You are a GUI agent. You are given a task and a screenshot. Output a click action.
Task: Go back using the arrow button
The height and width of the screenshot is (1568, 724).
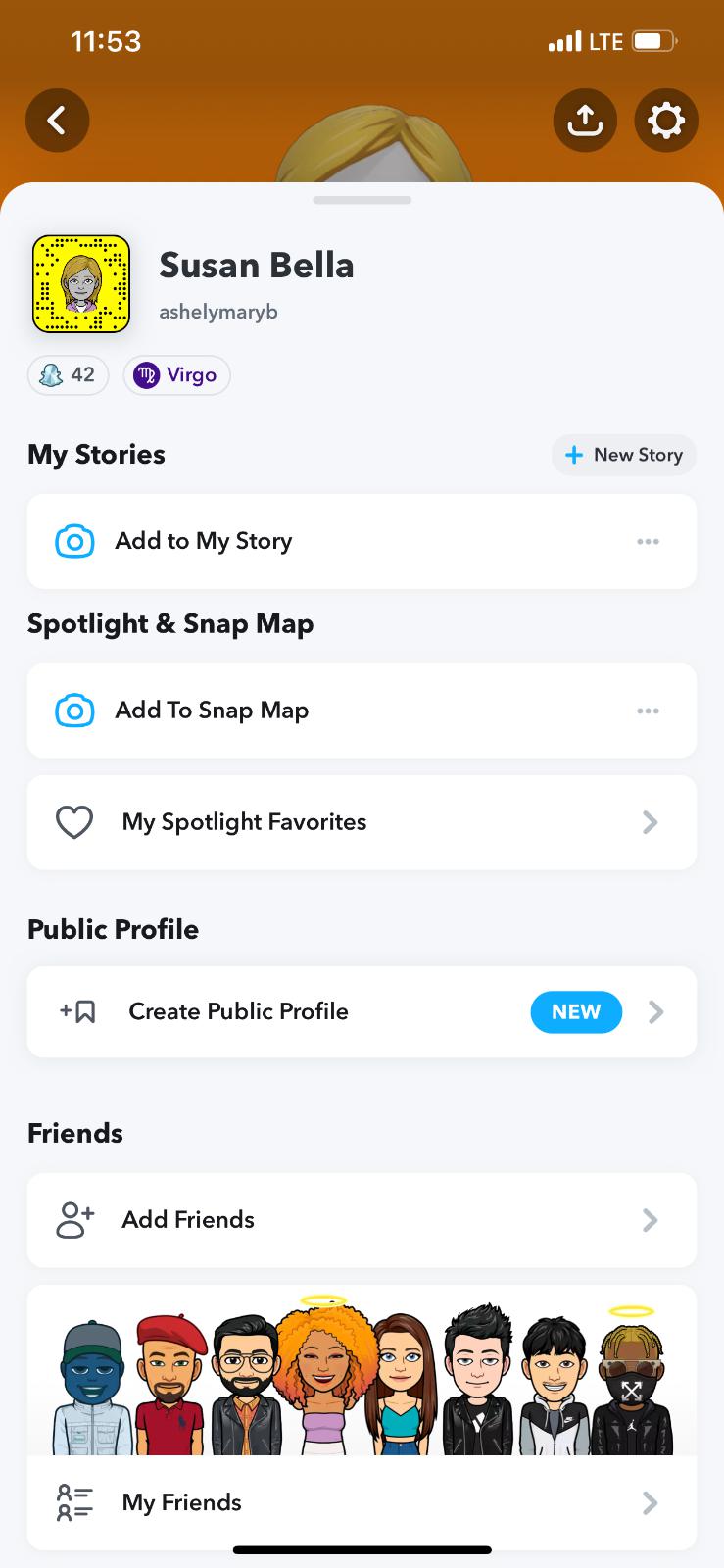click(58, 121)
